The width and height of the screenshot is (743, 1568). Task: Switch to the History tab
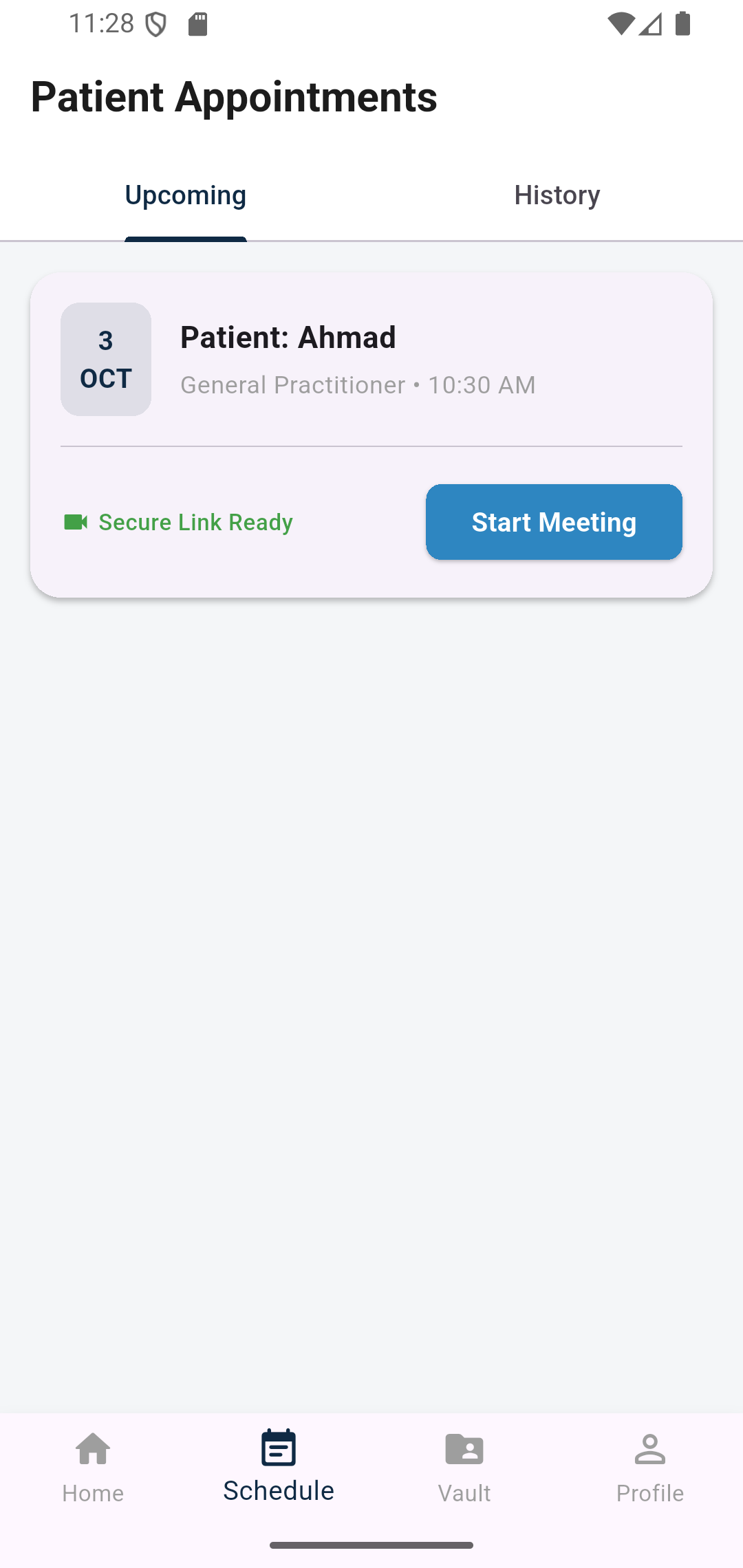click(x=557, y=195)
